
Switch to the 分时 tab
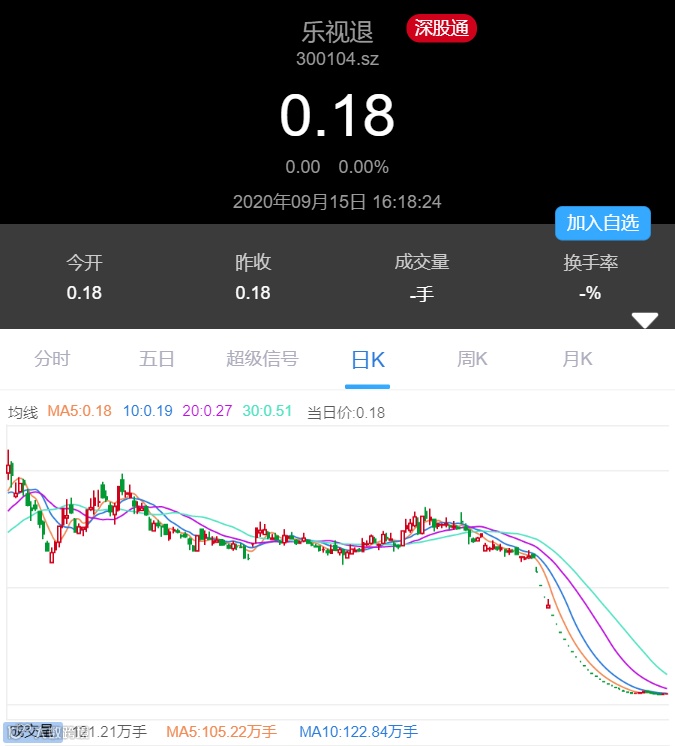pyautogui.click(x=52, y=359)
